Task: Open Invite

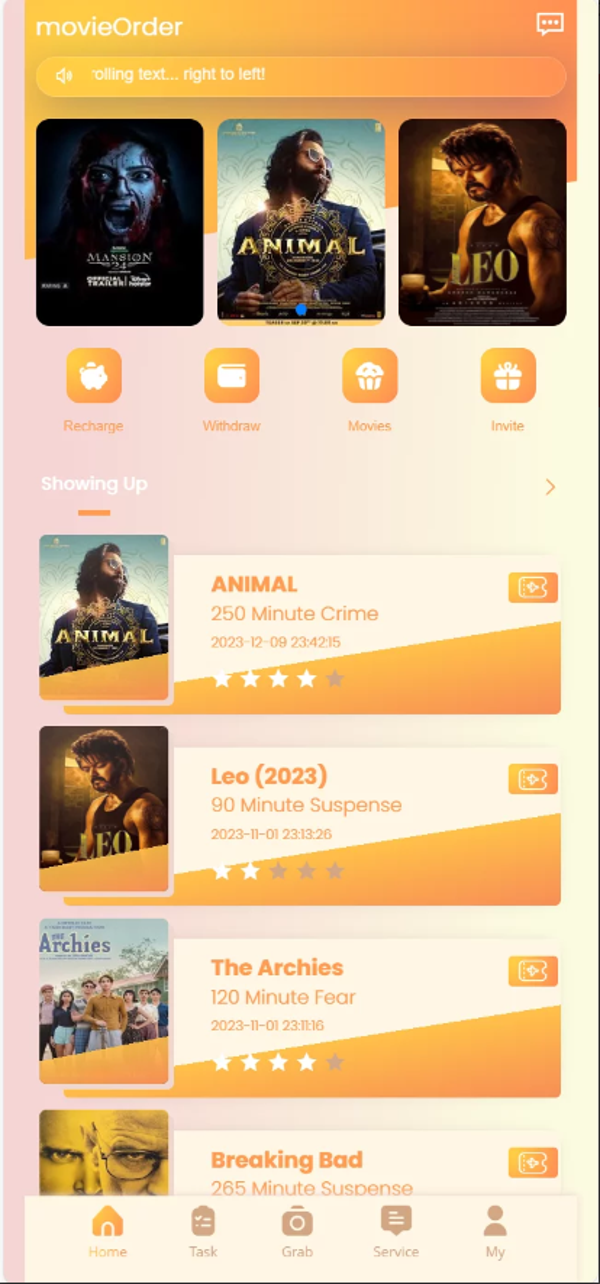Action: click(x=508, y=376)
